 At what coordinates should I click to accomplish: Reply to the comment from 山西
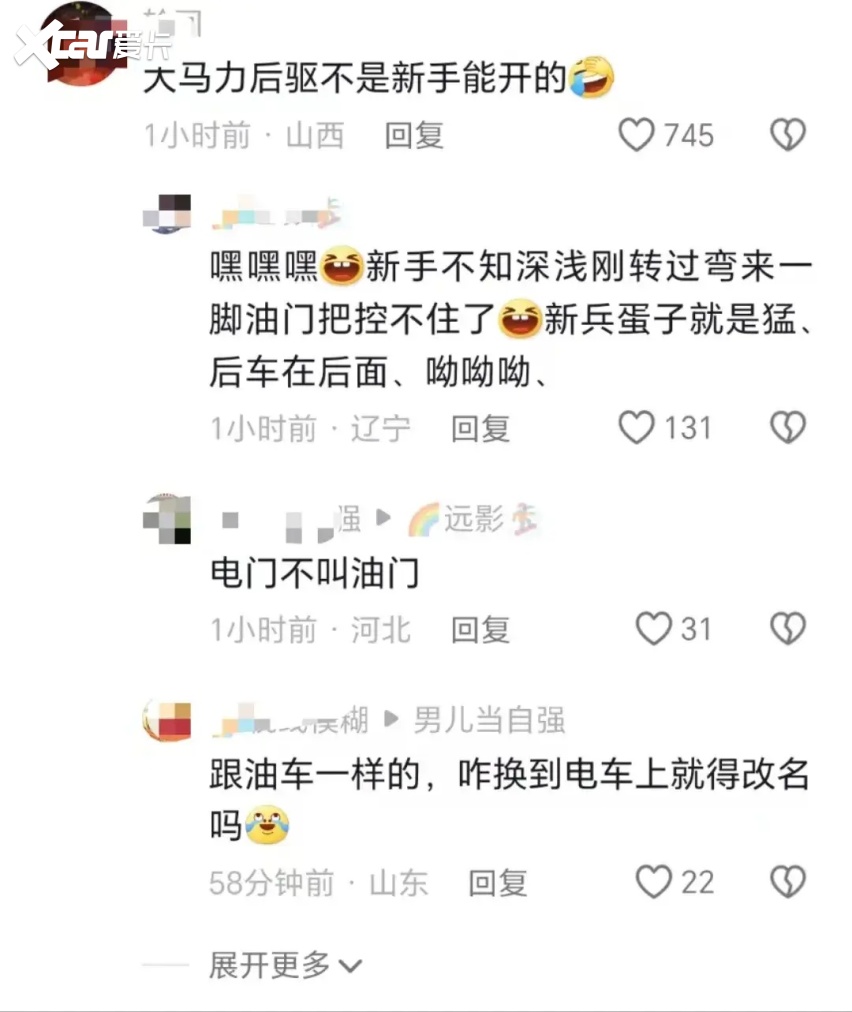[414, 134]
